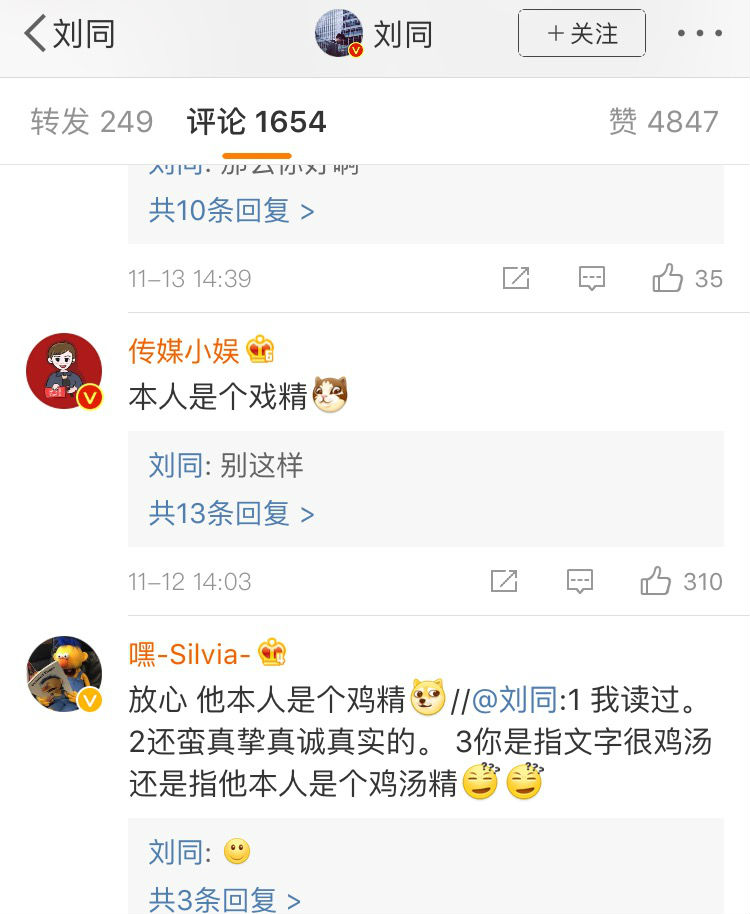Screen dimensions: 750x914
Task: Reply to 传媒小娱's comment
Action: coord(580,581)
